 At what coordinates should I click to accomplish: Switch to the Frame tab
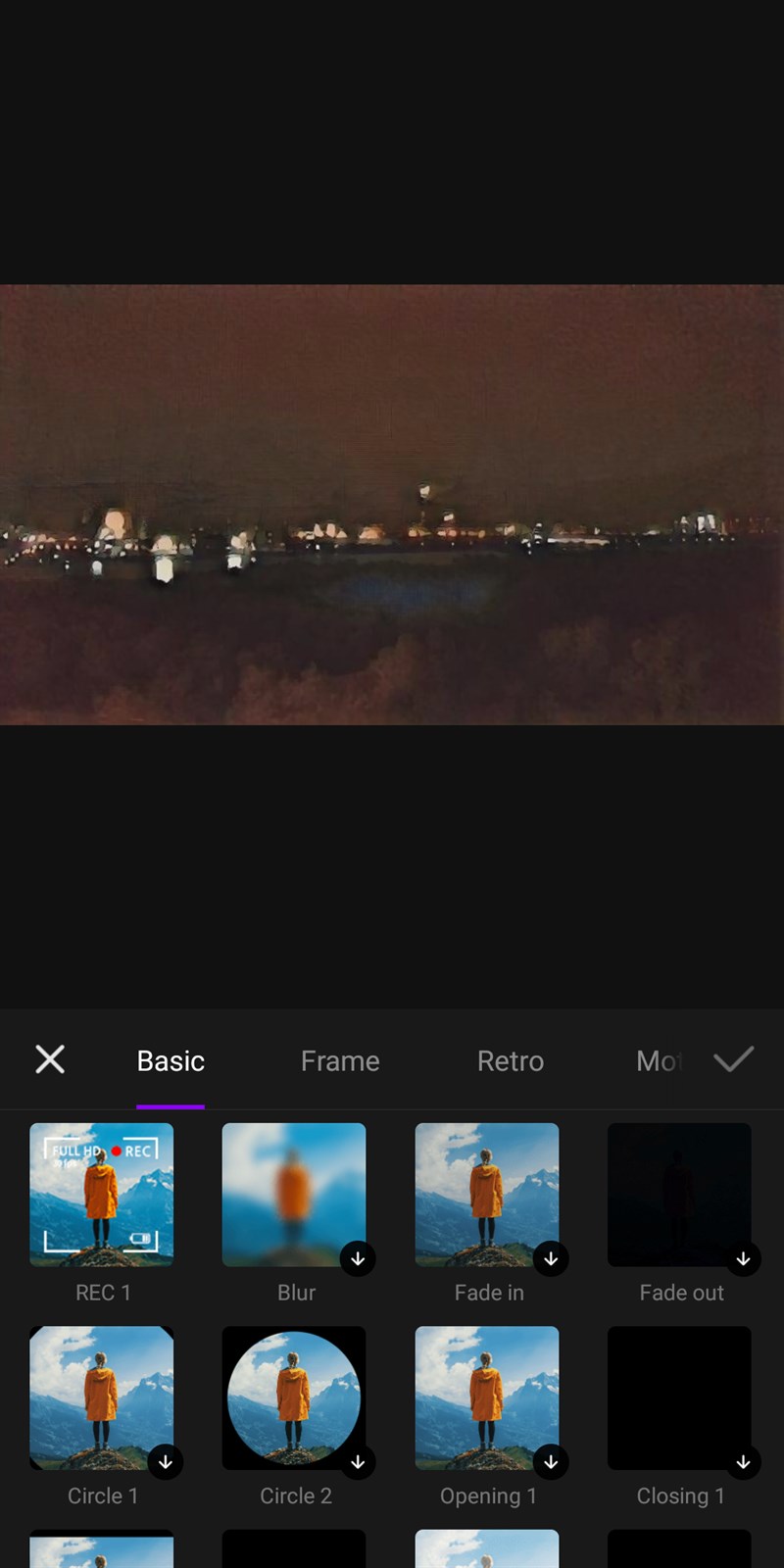pos(340,1060)
